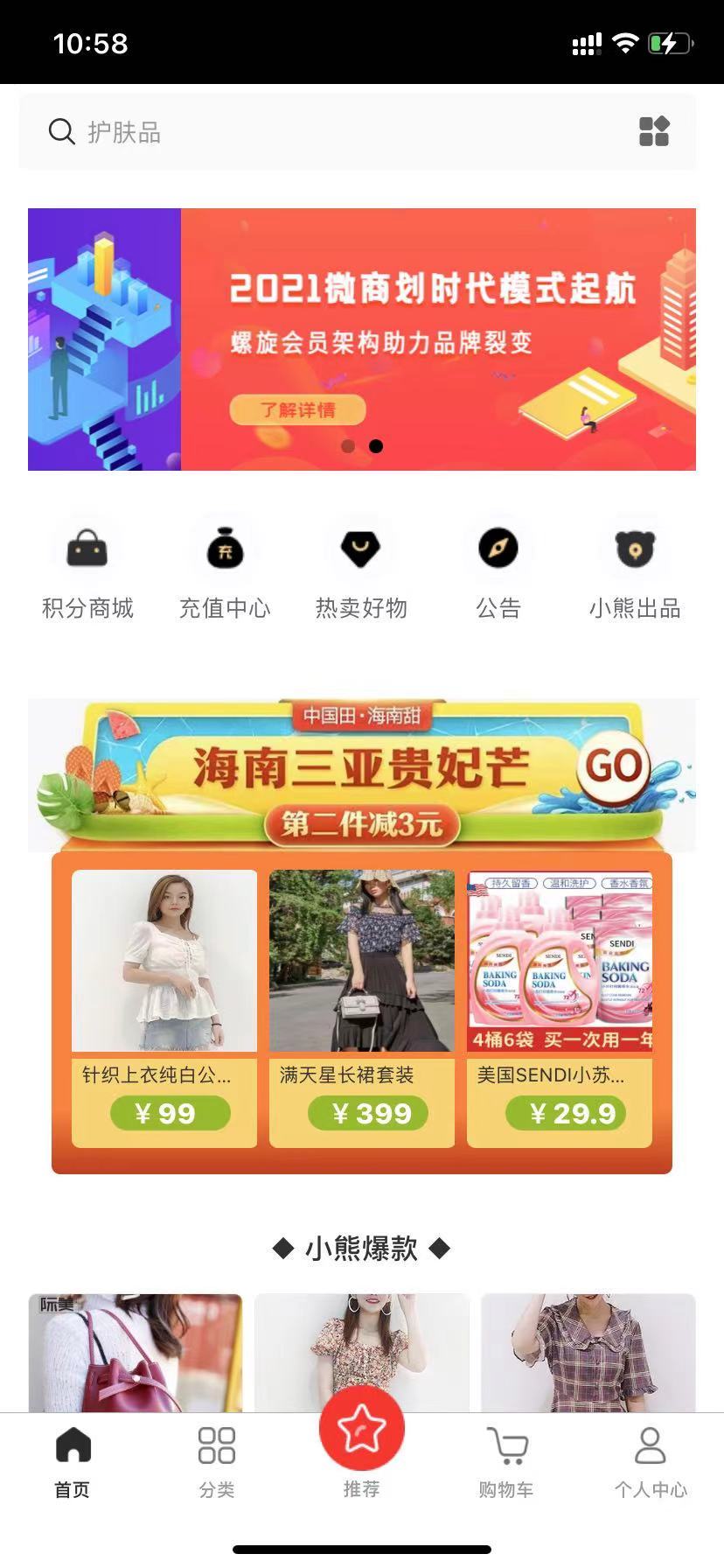Viewport: 724px width, 1568px height.
Task: Open the 美国SENDI小苏打 product at ¥29.9
Action: 560,1006
